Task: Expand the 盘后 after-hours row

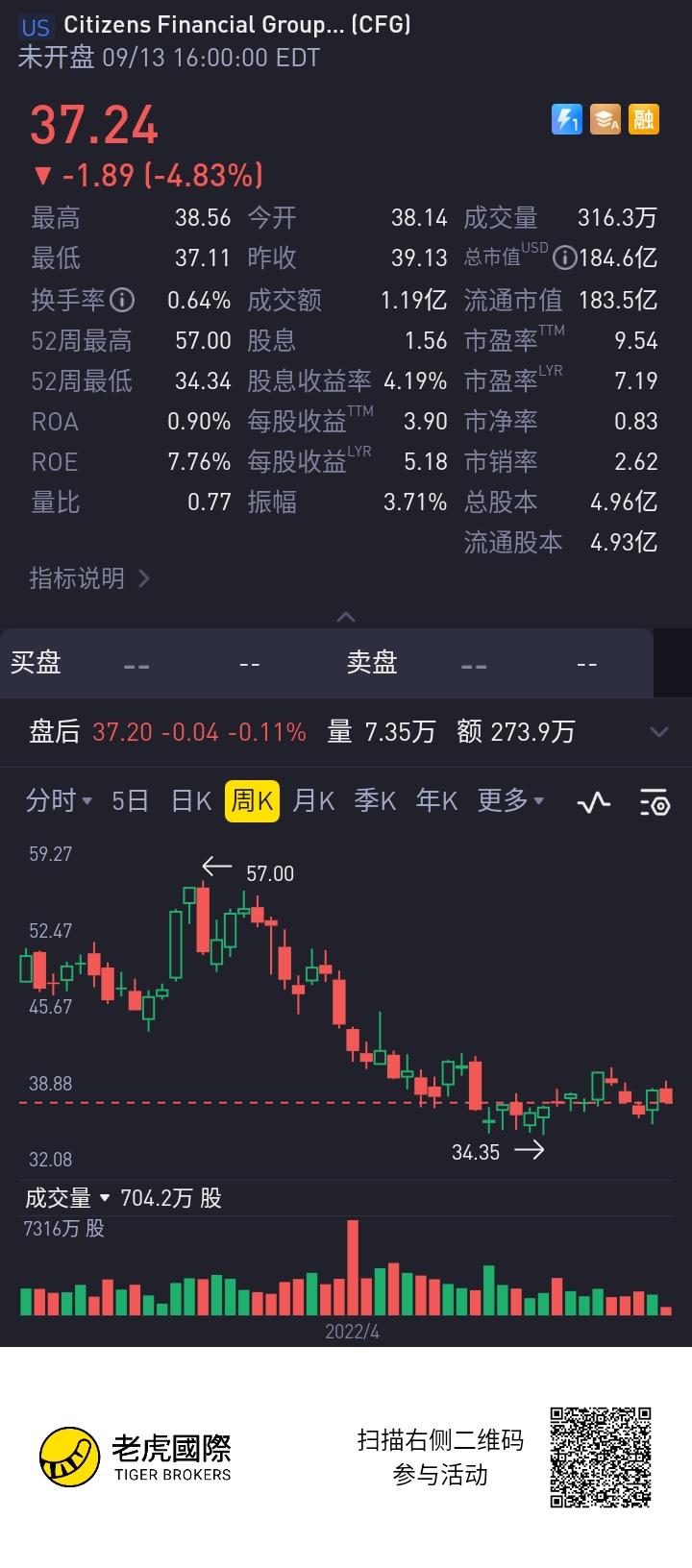Action: (658, 732)
